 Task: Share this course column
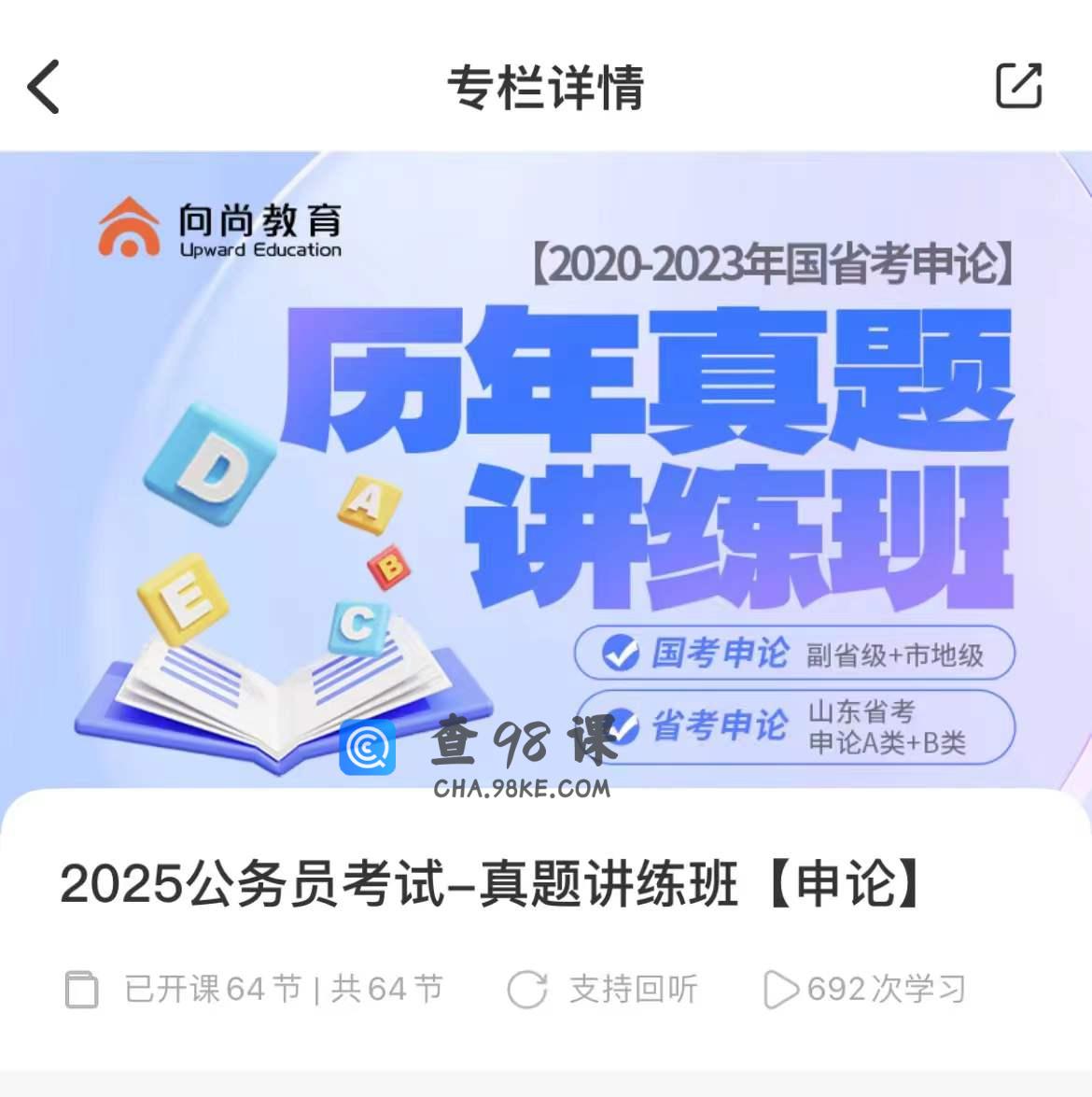pyautogui.click(x=1018, y=86)
